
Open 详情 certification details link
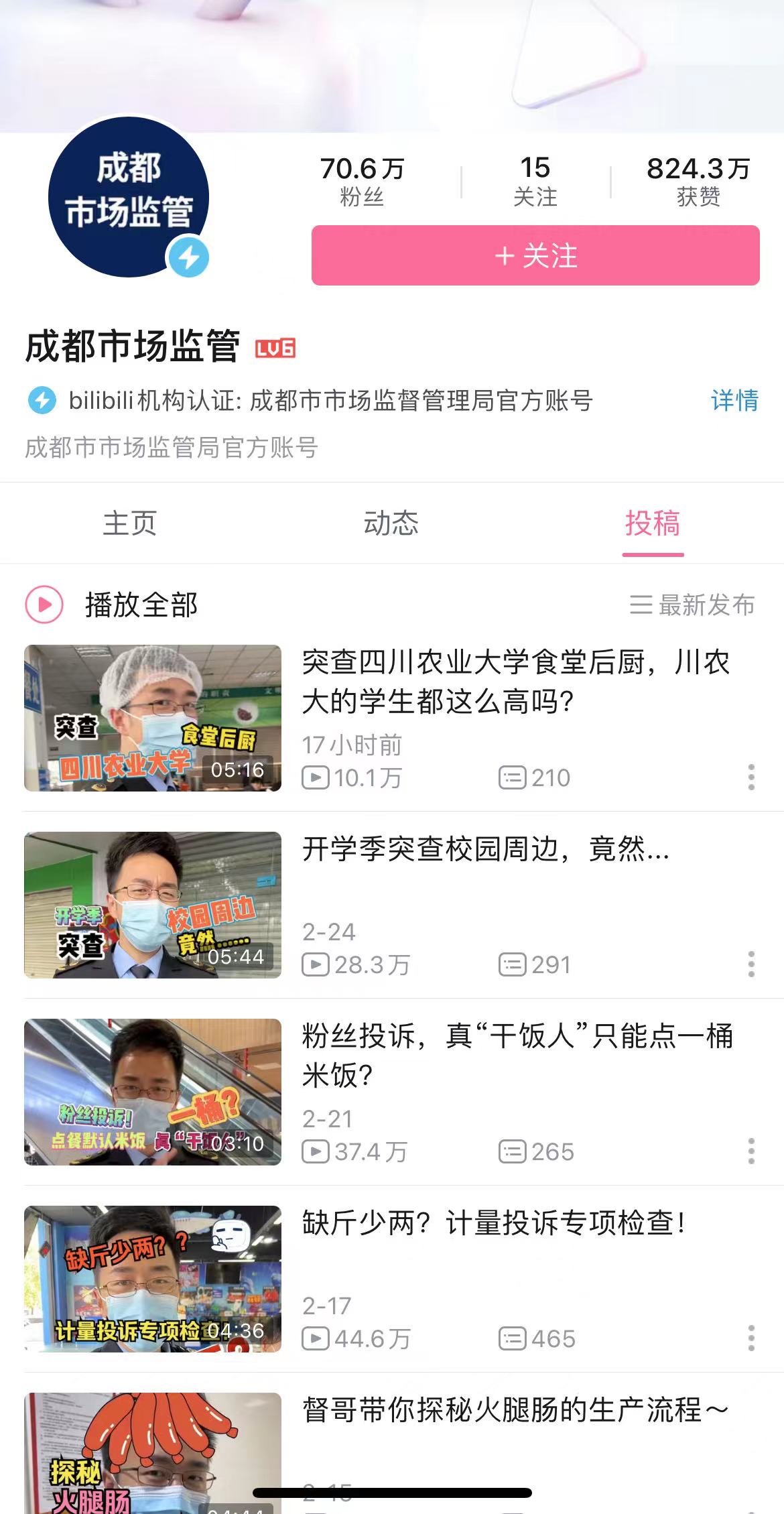coord(734,401)
